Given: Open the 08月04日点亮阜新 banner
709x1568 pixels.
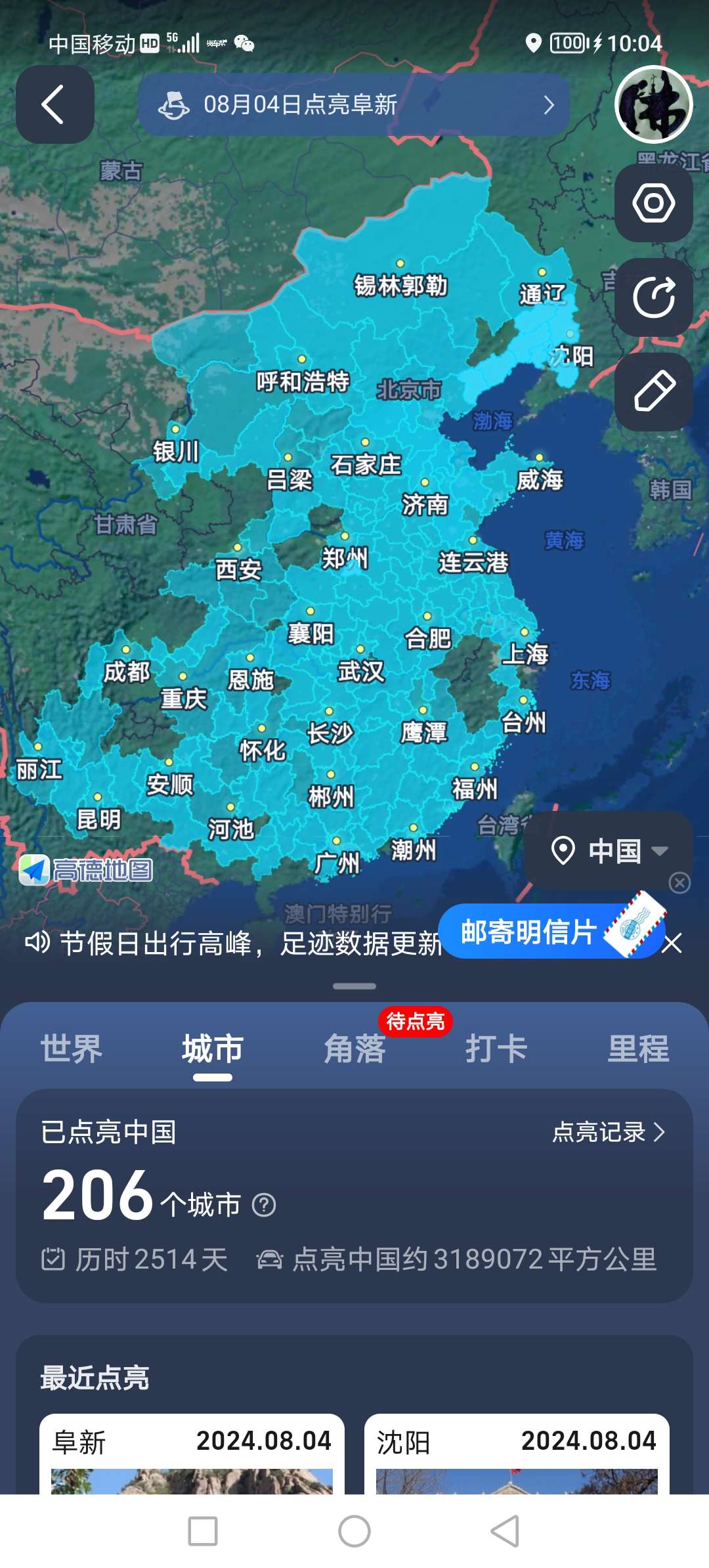Looking at the screenshot, I should (x=353, y=104).
